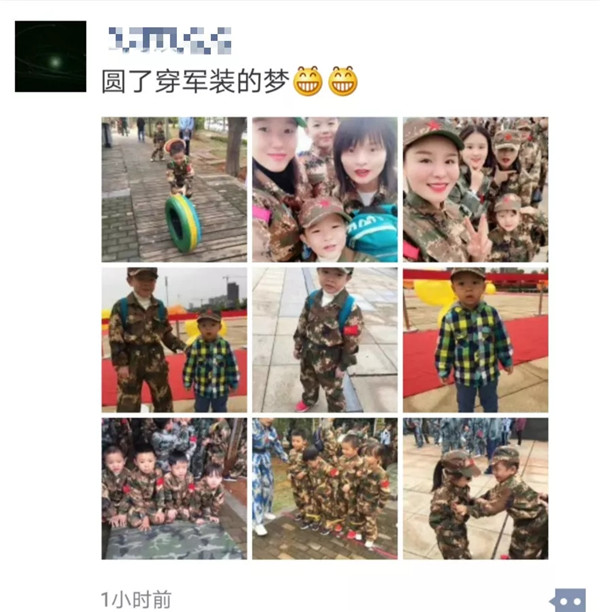This screenshot has width=600, height=612.
Task: Open center photo of child in camouflage
Action: 324,339
